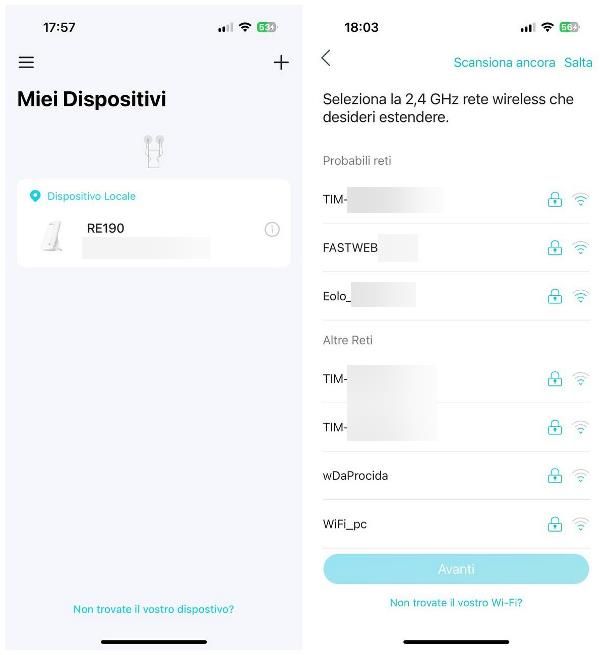Tap the Avanti button

pyautogui.click(x=456, y=569)
